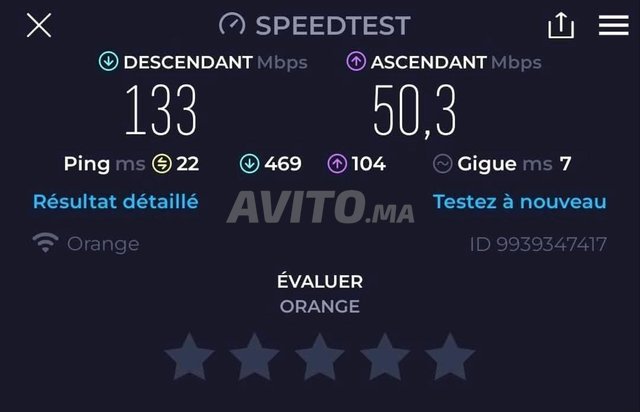Open the hamburger menu

(x=613, y=25)
